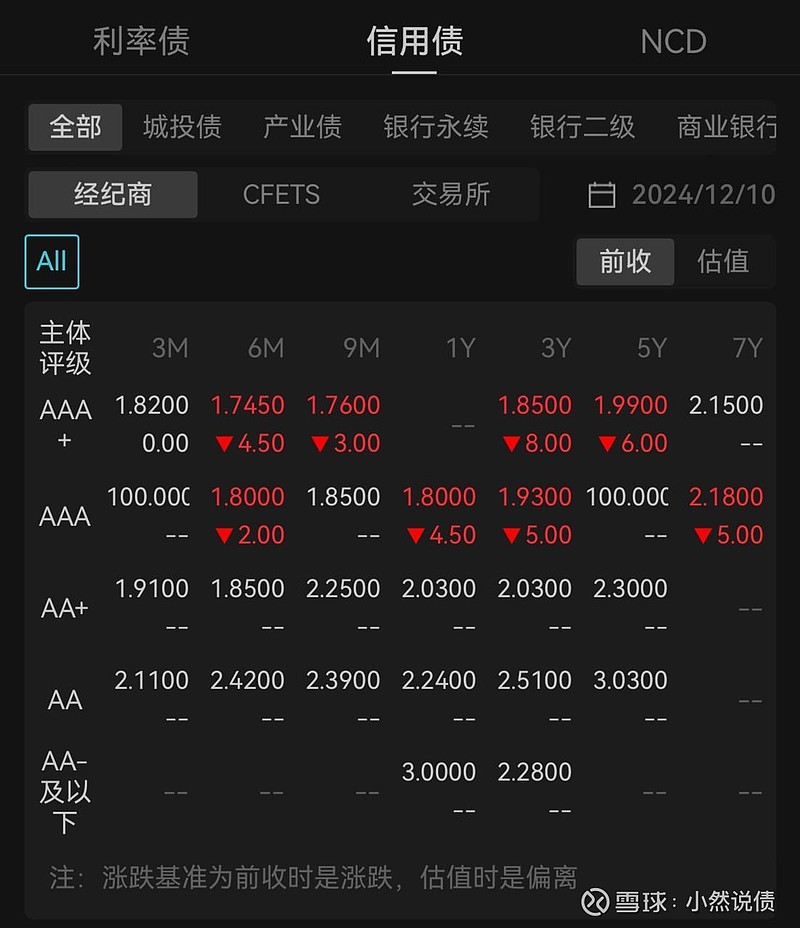
Task: Select the 银行永续 filter
Action: [x=434, y=127]
